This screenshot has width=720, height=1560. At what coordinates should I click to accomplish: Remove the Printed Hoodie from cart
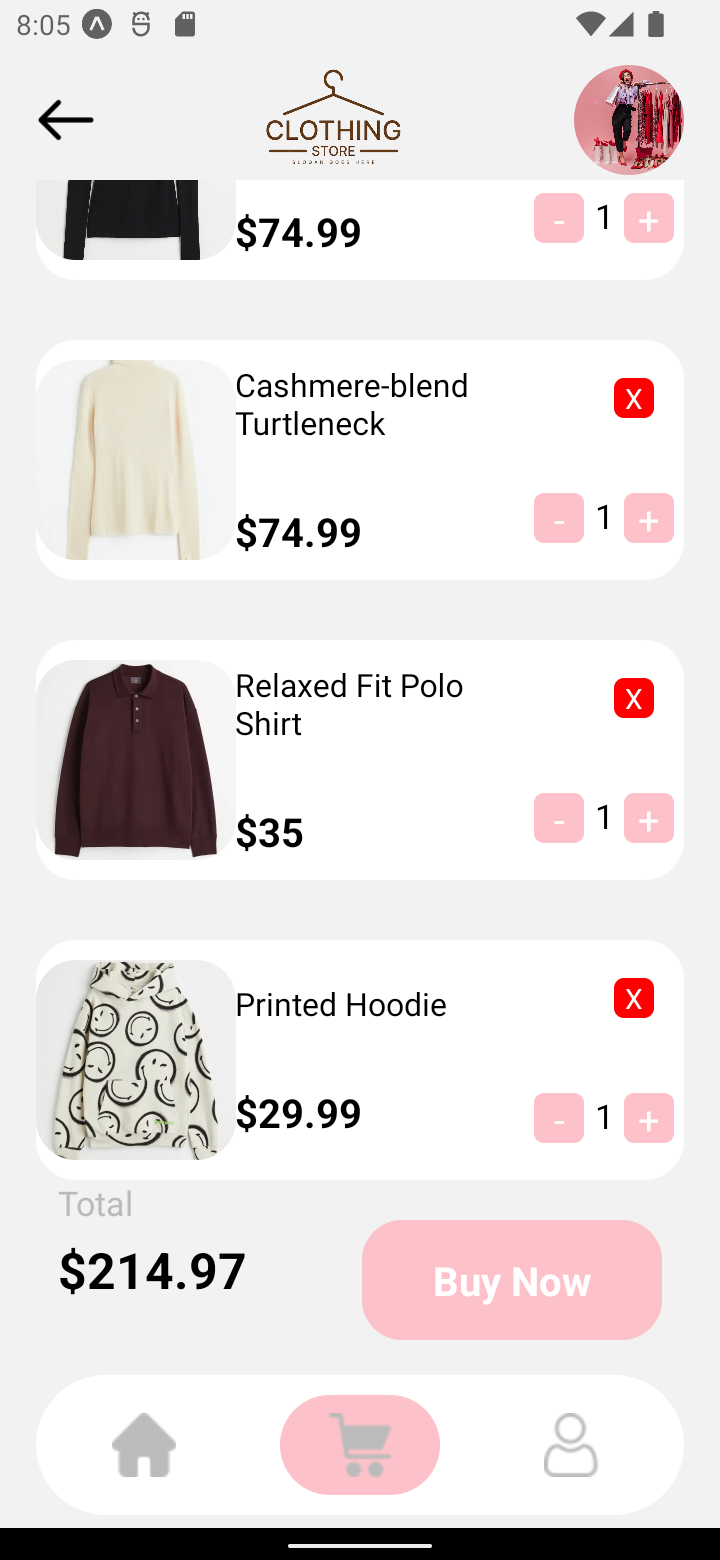coord(633,997)
